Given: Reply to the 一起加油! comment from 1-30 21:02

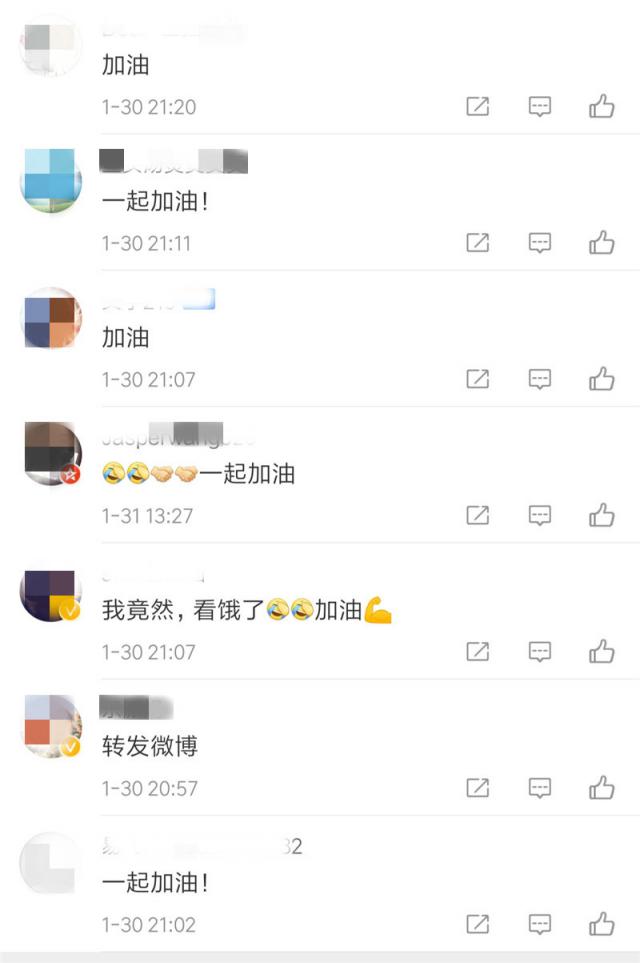Looking at the screenshot, I should tap(540, 924).
